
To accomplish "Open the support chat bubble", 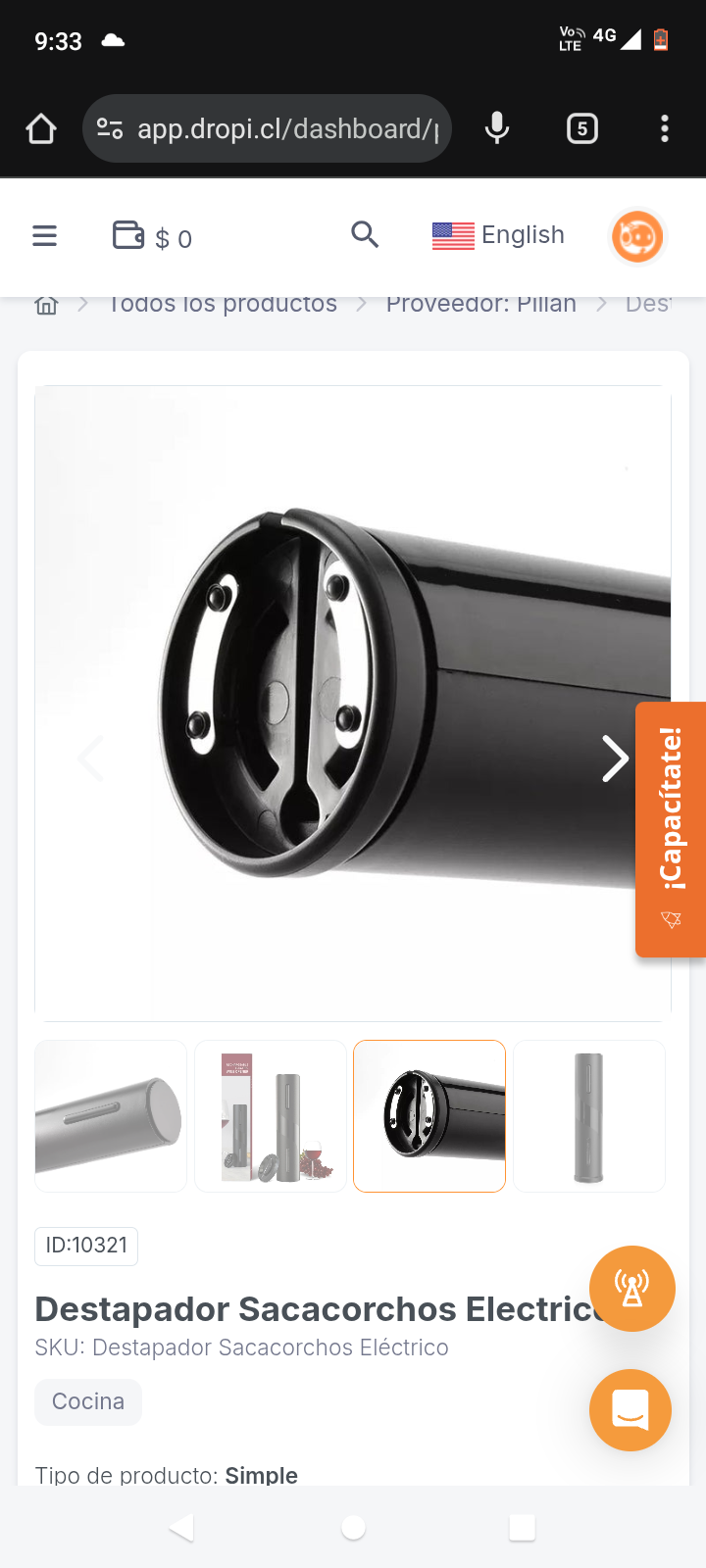I will coord(630,1410).
